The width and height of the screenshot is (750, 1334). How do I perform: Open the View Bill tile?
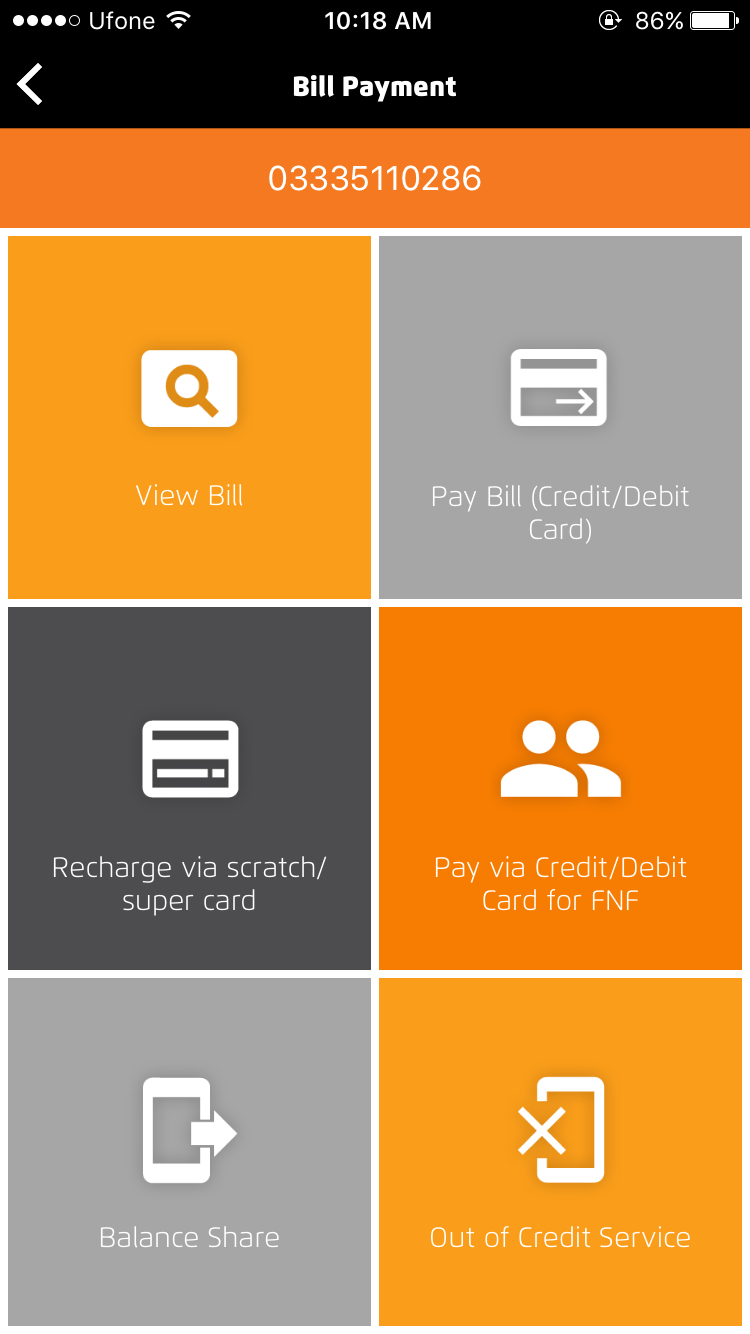[x=189, y=417]
